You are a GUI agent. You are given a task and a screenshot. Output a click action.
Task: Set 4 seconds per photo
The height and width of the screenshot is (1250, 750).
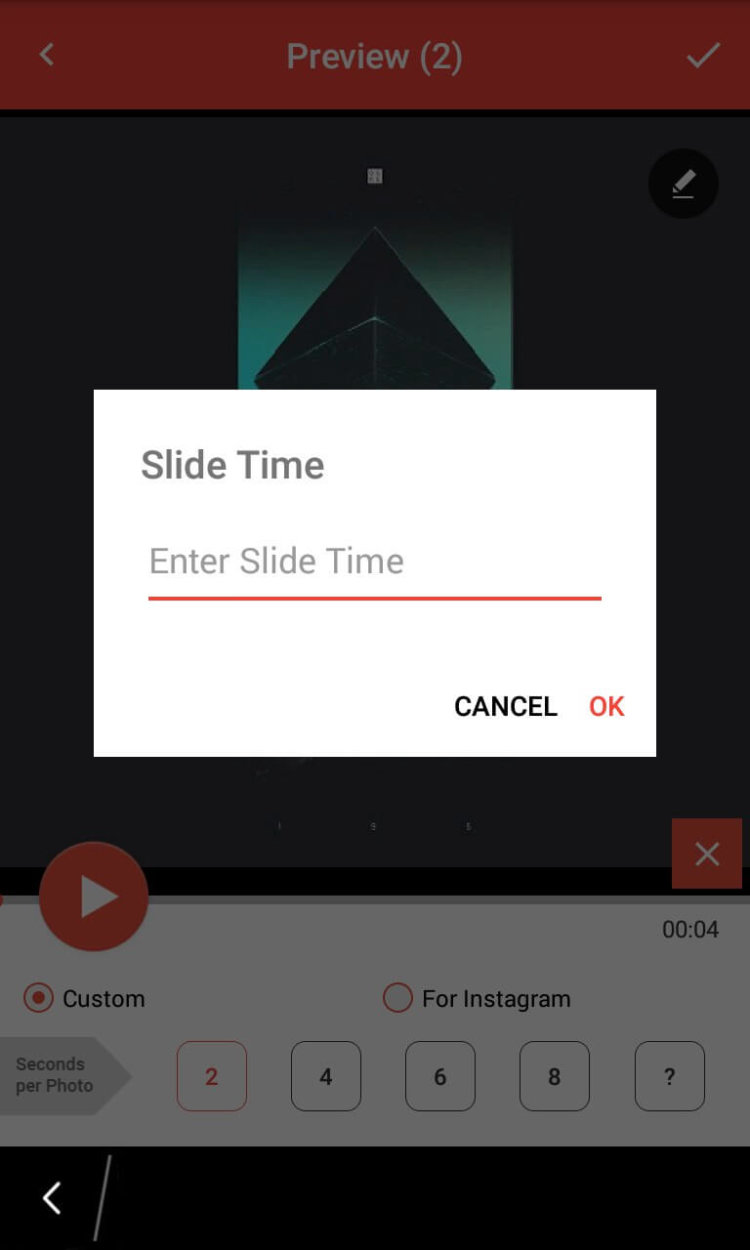pos(326,1077)
